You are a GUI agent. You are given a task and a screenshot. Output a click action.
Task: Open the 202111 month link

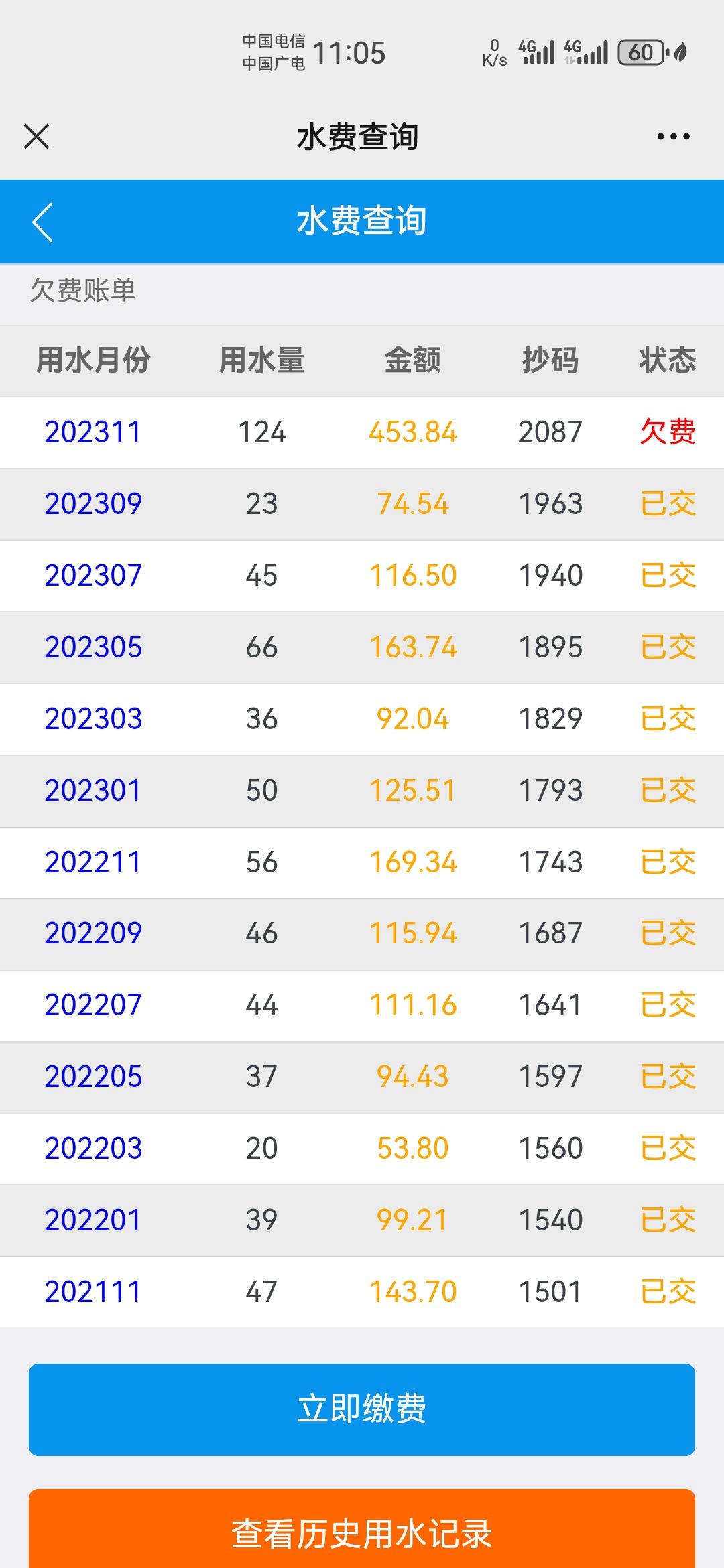pyautogui.click(x=93, y=1292)
